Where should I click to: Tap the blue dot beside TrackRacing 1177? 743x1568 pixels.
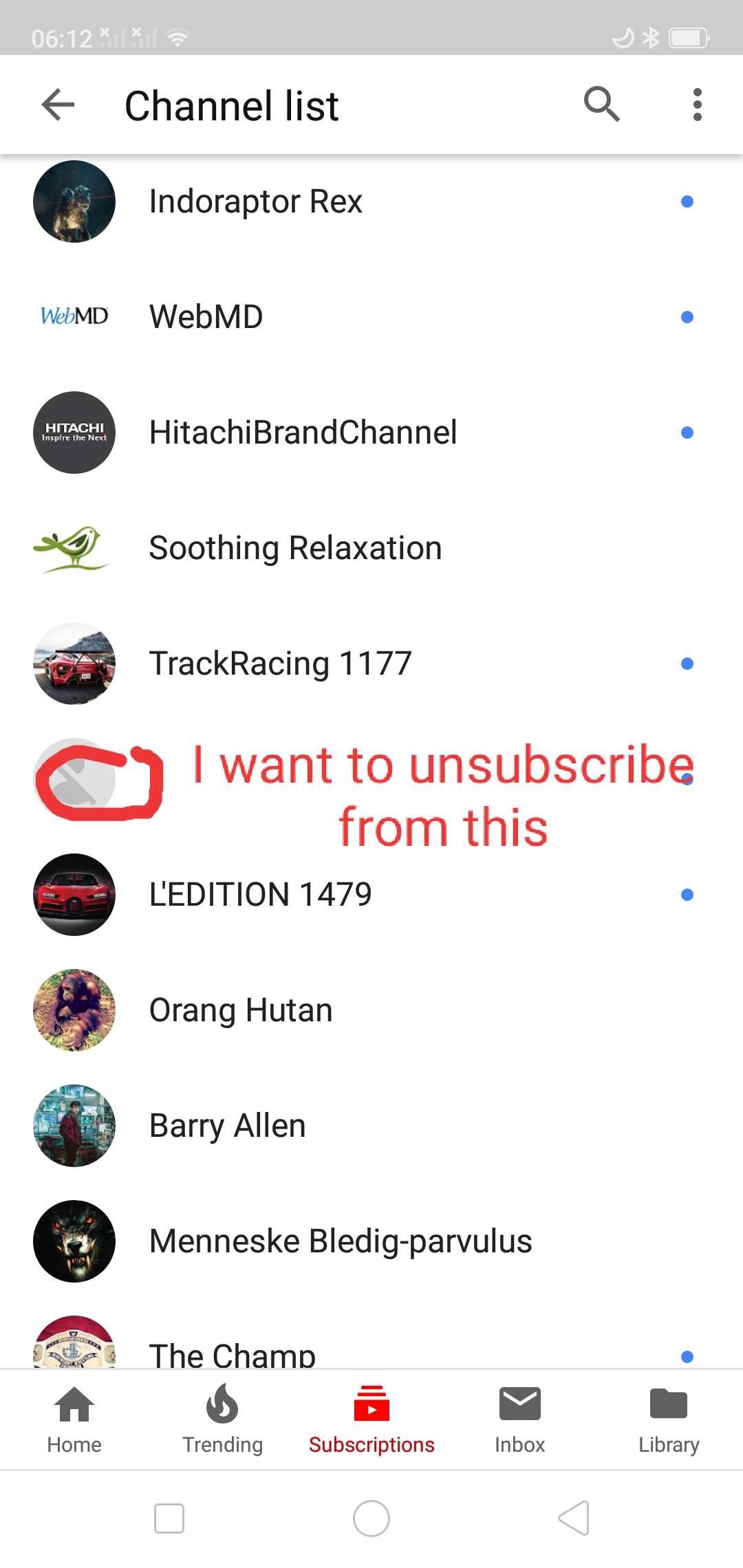(687, 663)
